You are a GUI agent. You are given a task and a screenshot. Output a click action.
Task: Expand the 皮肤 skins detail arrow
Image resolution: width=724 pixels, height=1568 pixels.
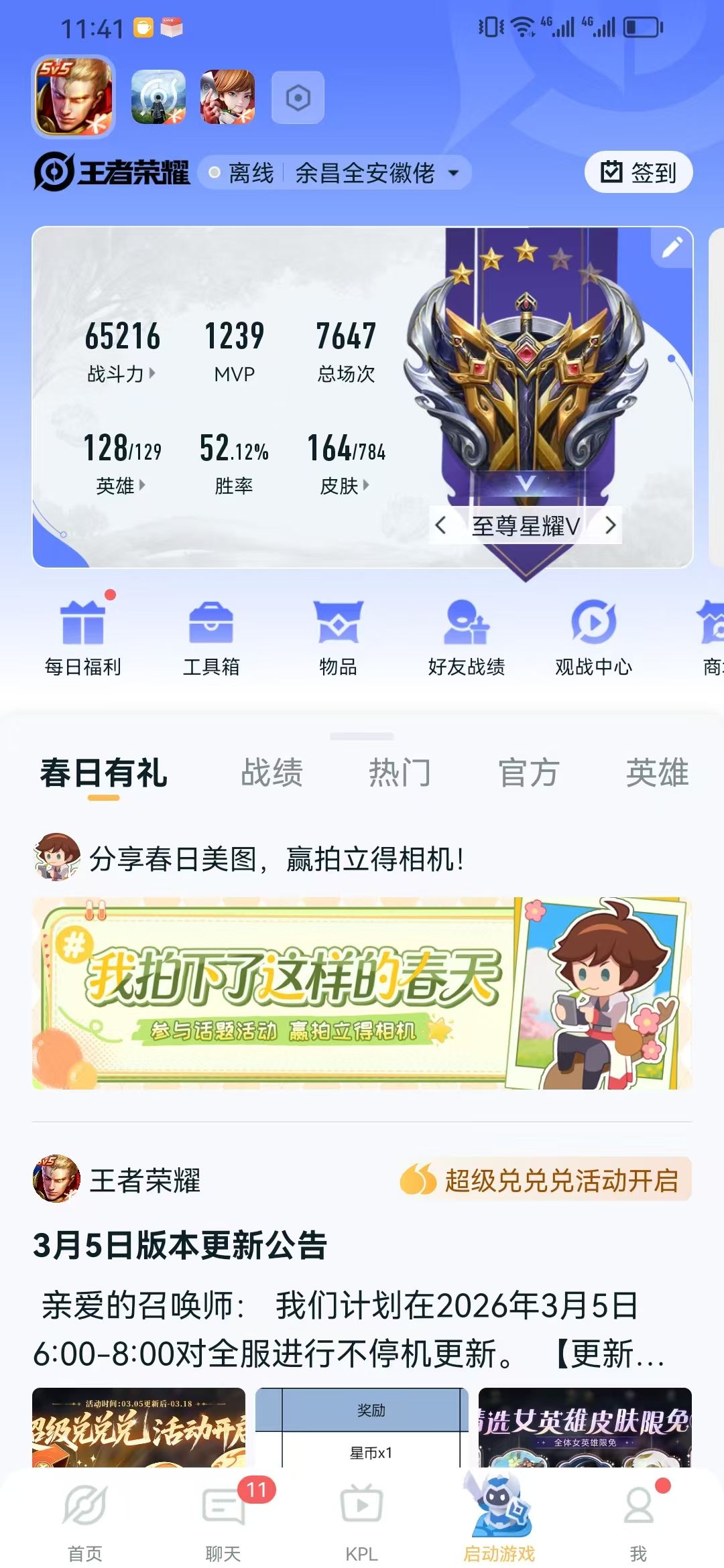365,486
